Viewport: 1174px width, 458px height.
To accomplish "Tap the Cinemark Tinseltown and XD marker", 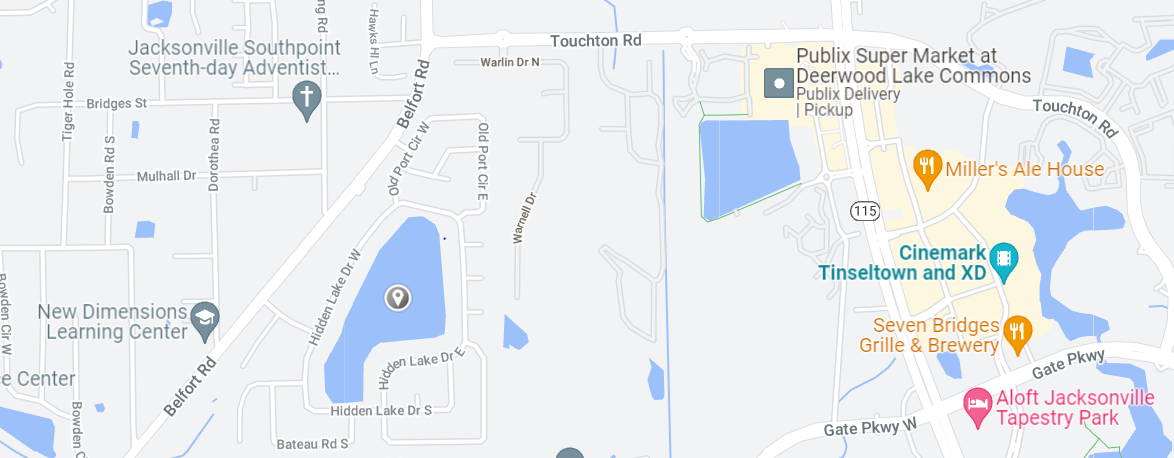I will (x=1002, y=262).
